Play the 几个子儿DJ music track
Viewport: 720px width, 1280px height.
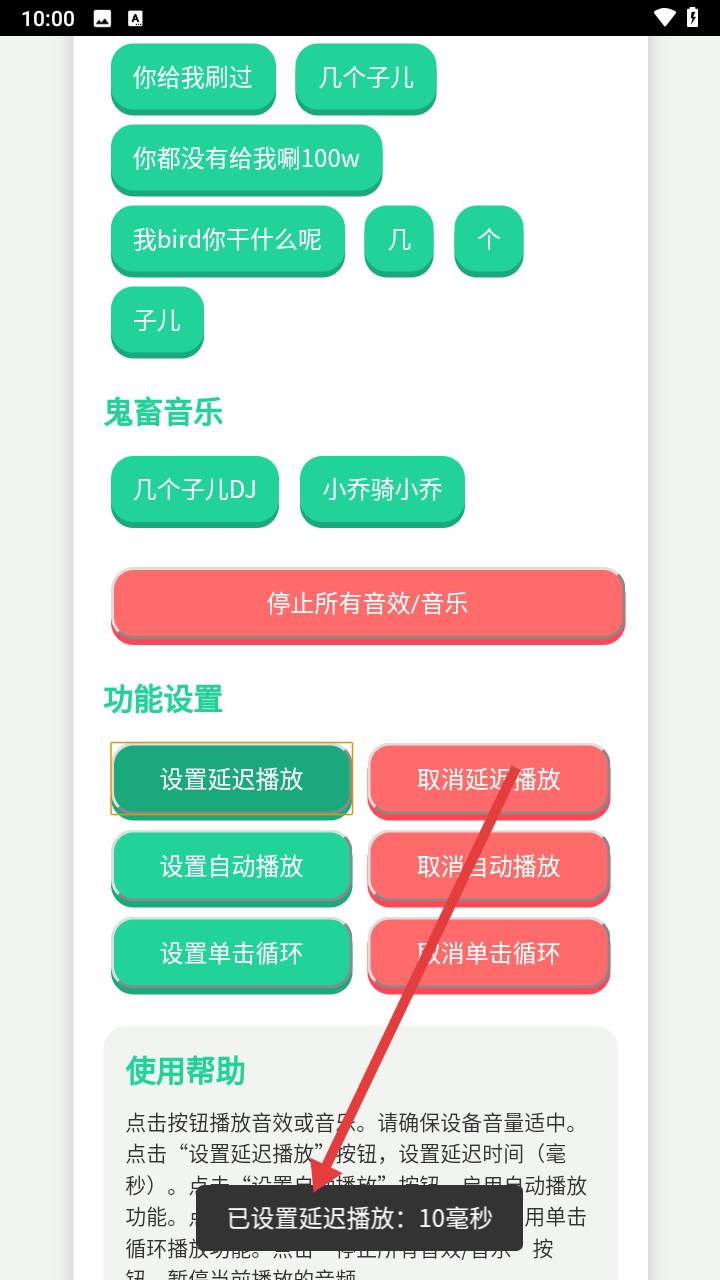195,490
